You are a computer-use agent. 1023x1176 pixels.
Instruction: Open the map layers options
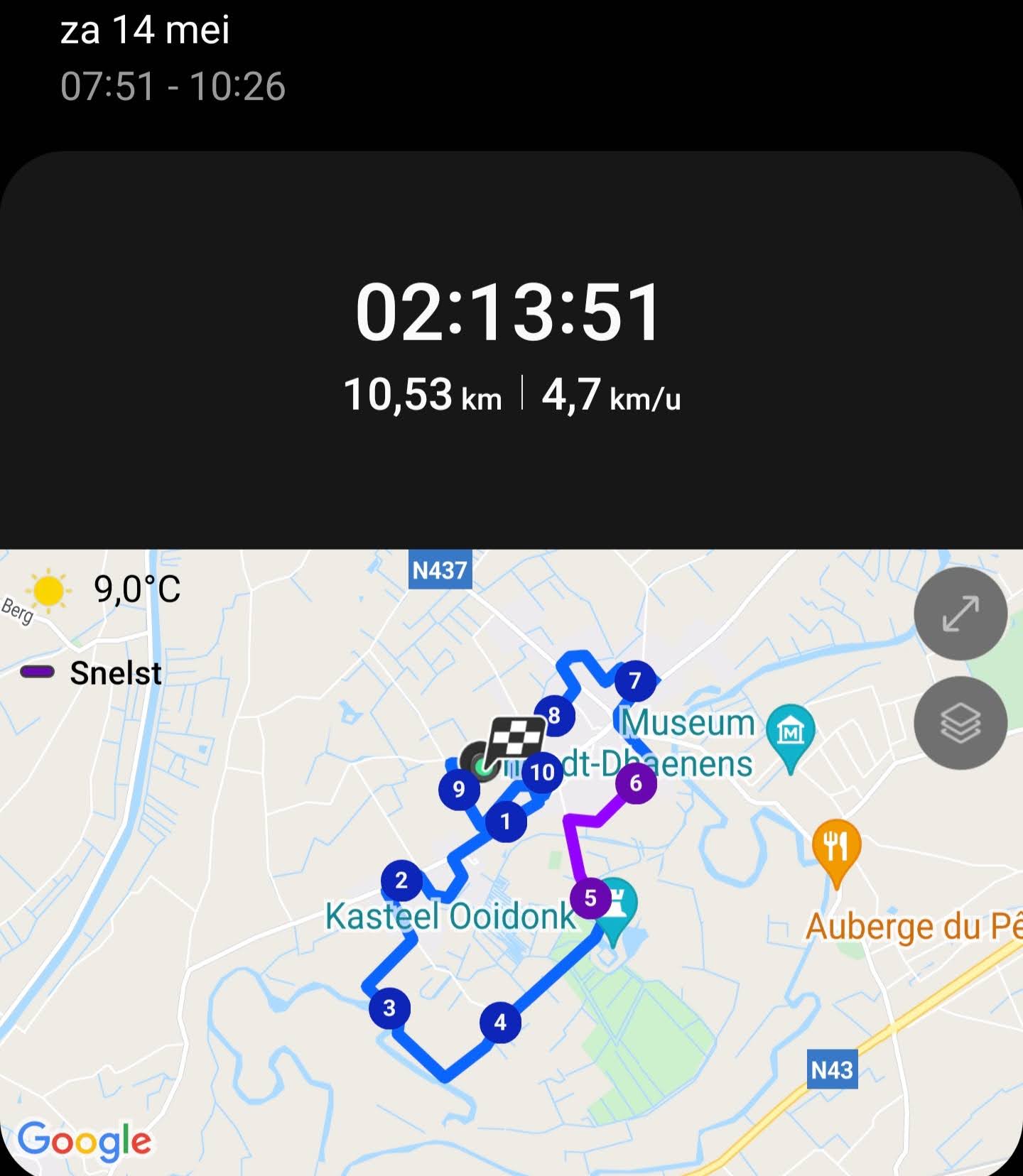960,723
